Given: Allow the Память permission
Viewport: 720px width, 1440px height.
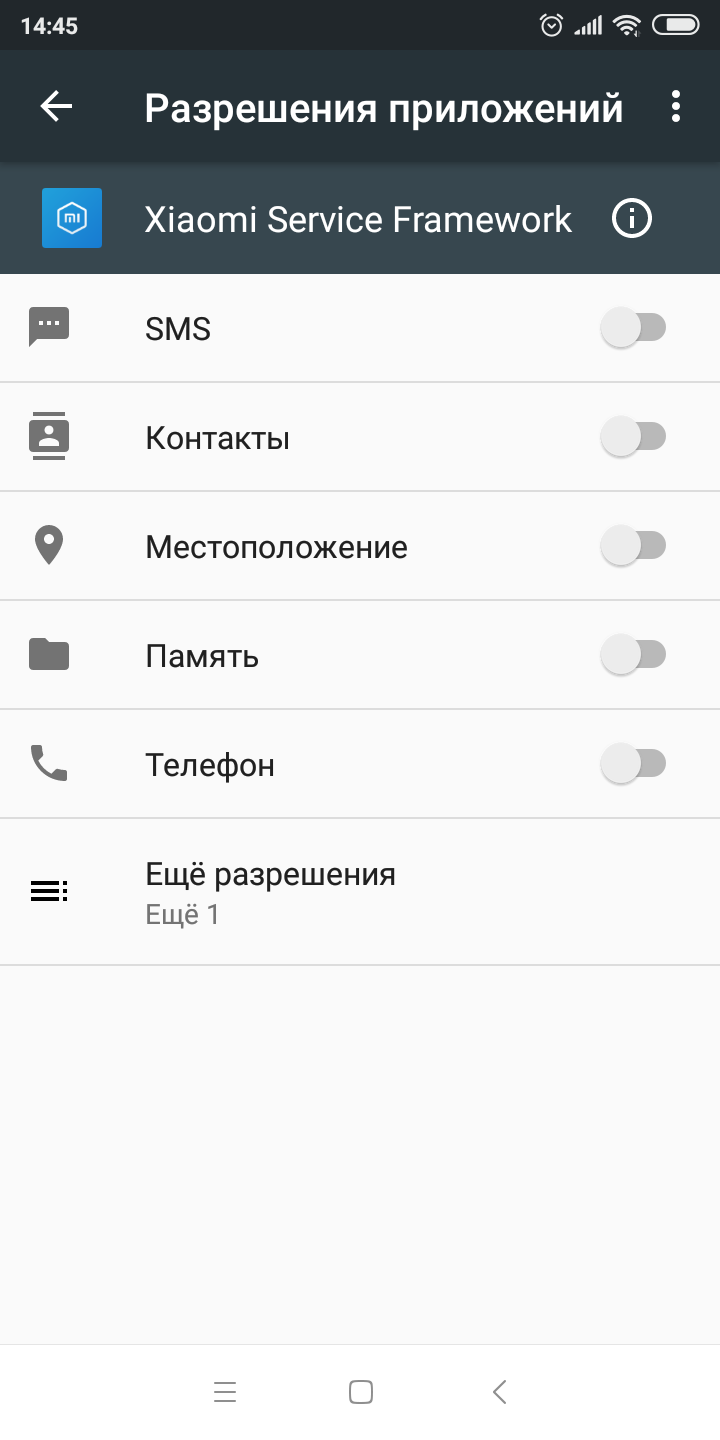Looking at the screenshot, I should point(633,655).
